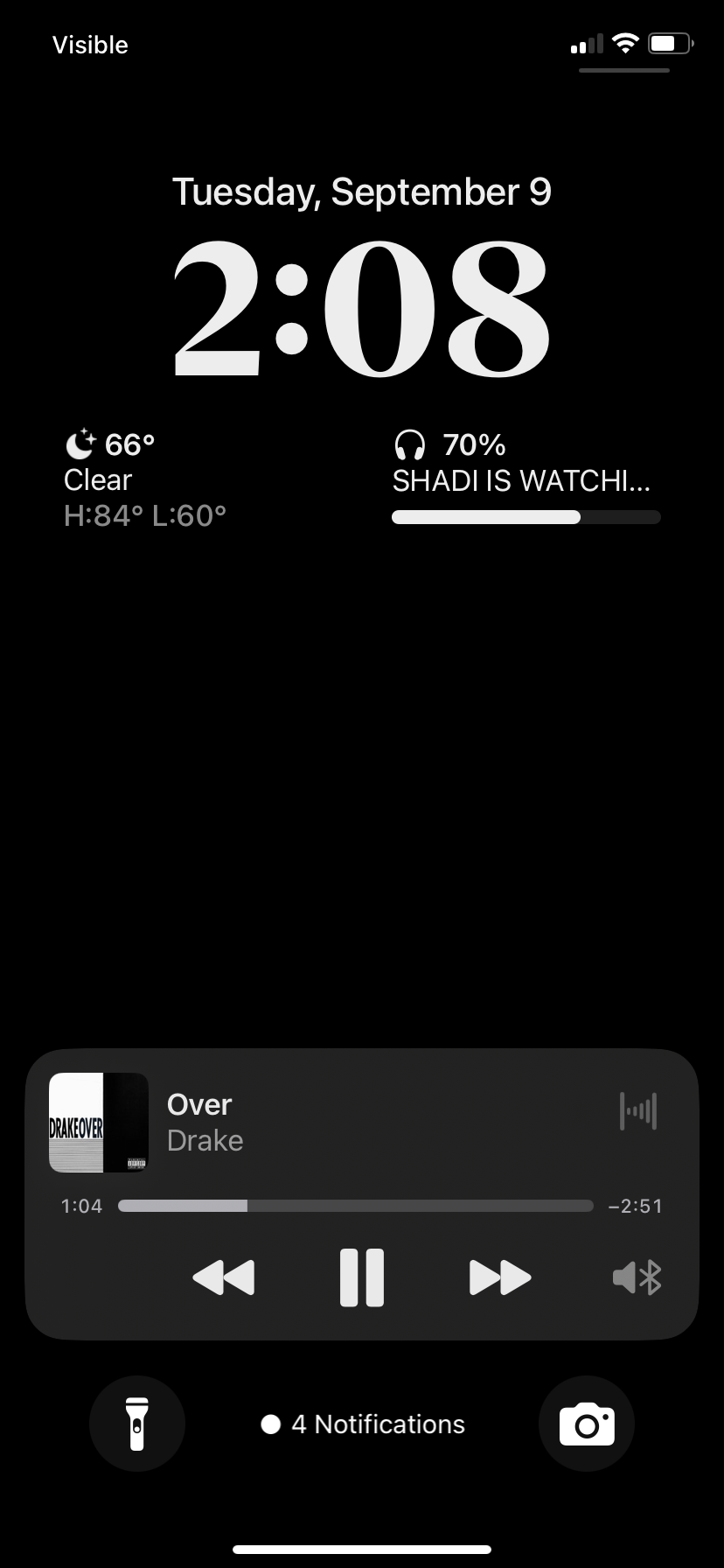The height and width of the screenshot is (1568, 724).
Task: Open the camera
Action: point(587,1424)
